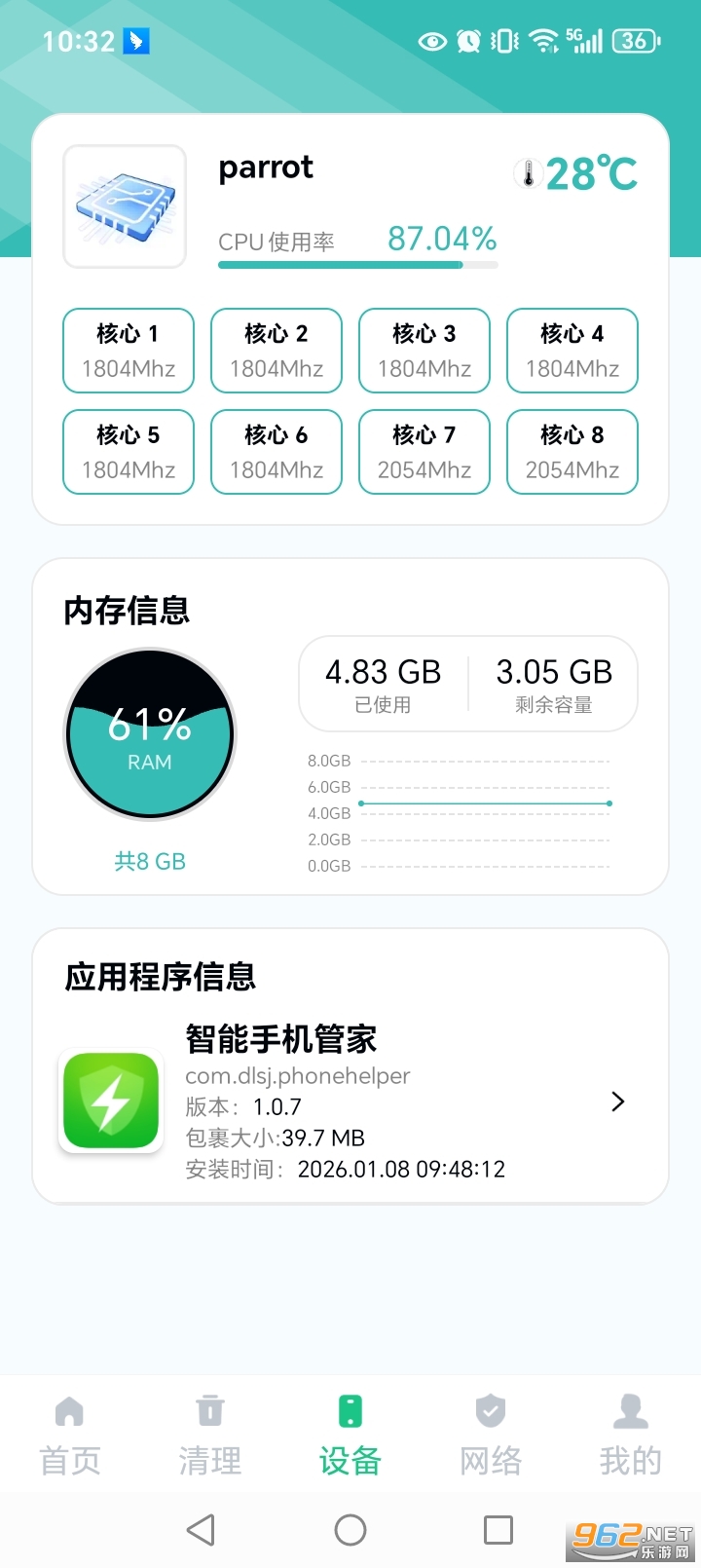Select the 清理 (Clean) trash icon

[x=210, y=1409]
